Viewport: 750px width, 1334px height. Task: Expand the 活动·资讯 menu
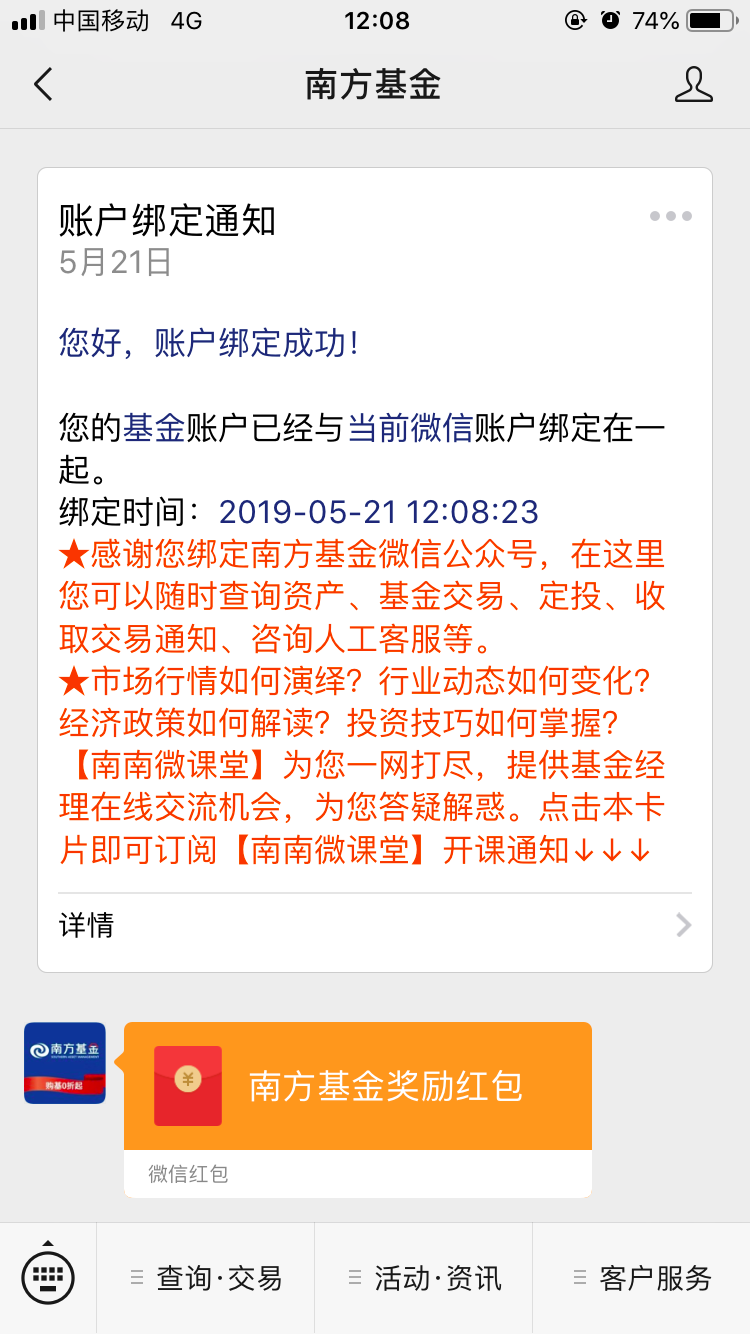(x=424, y=1278)
